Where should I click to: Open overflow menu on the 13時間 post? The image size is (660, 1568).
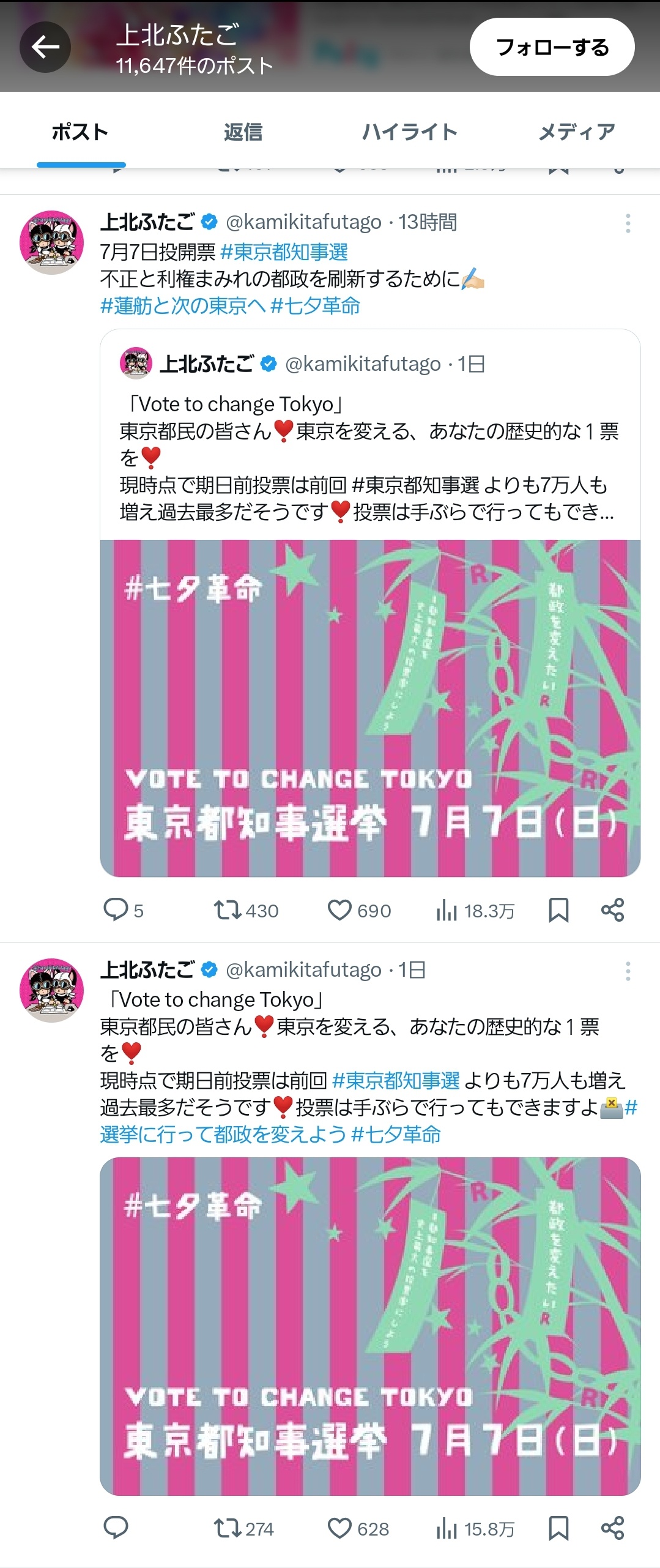click(x=628, y=223)
